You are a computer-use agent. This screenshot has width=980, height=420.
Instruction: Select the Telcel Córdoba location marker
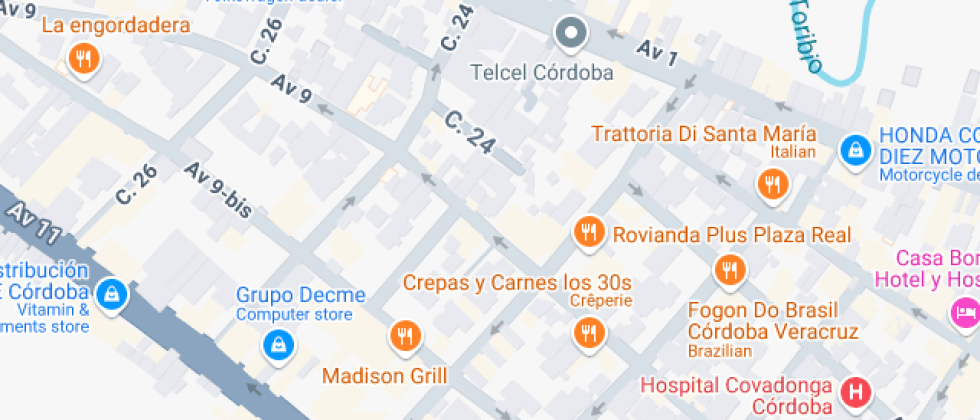tap(571, 33)
